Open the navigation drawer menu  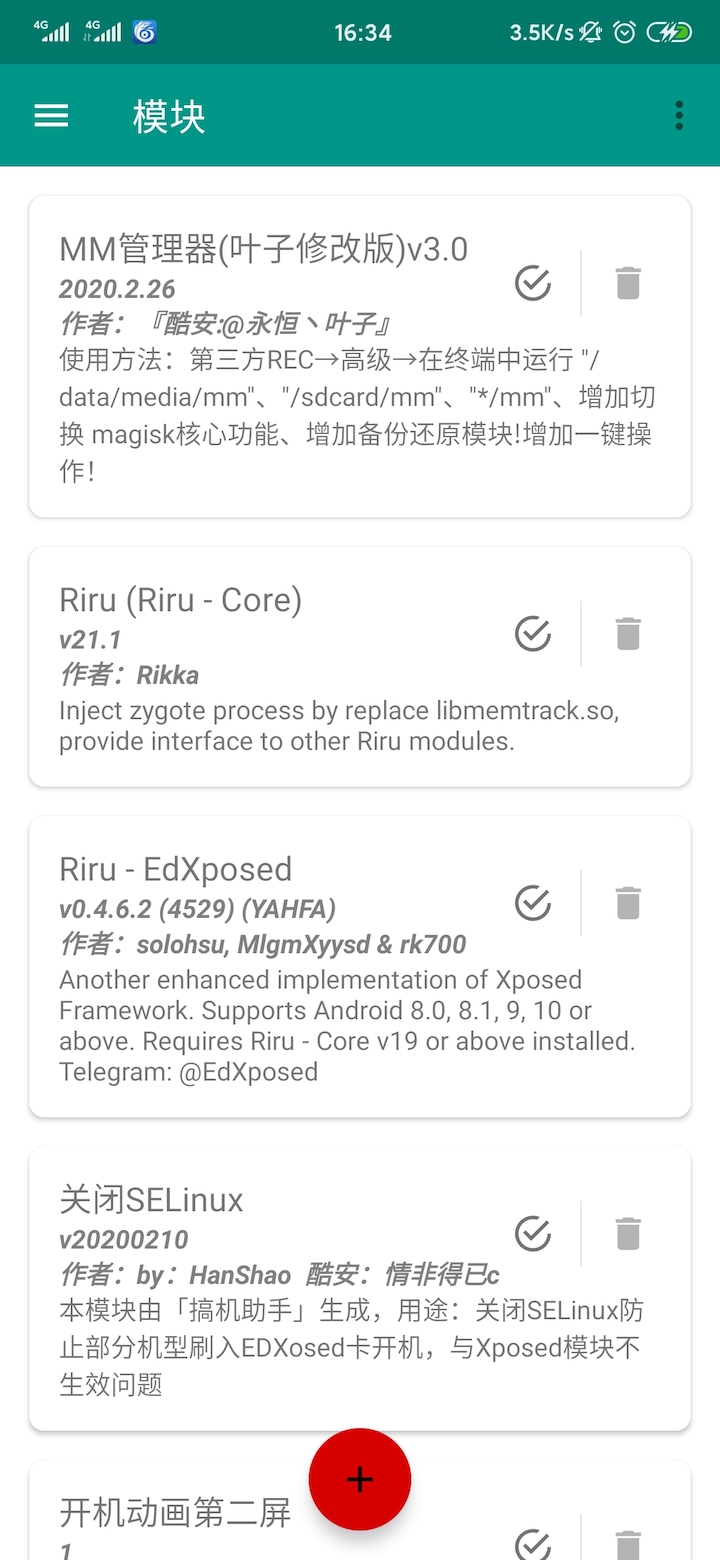pos(51,116)
